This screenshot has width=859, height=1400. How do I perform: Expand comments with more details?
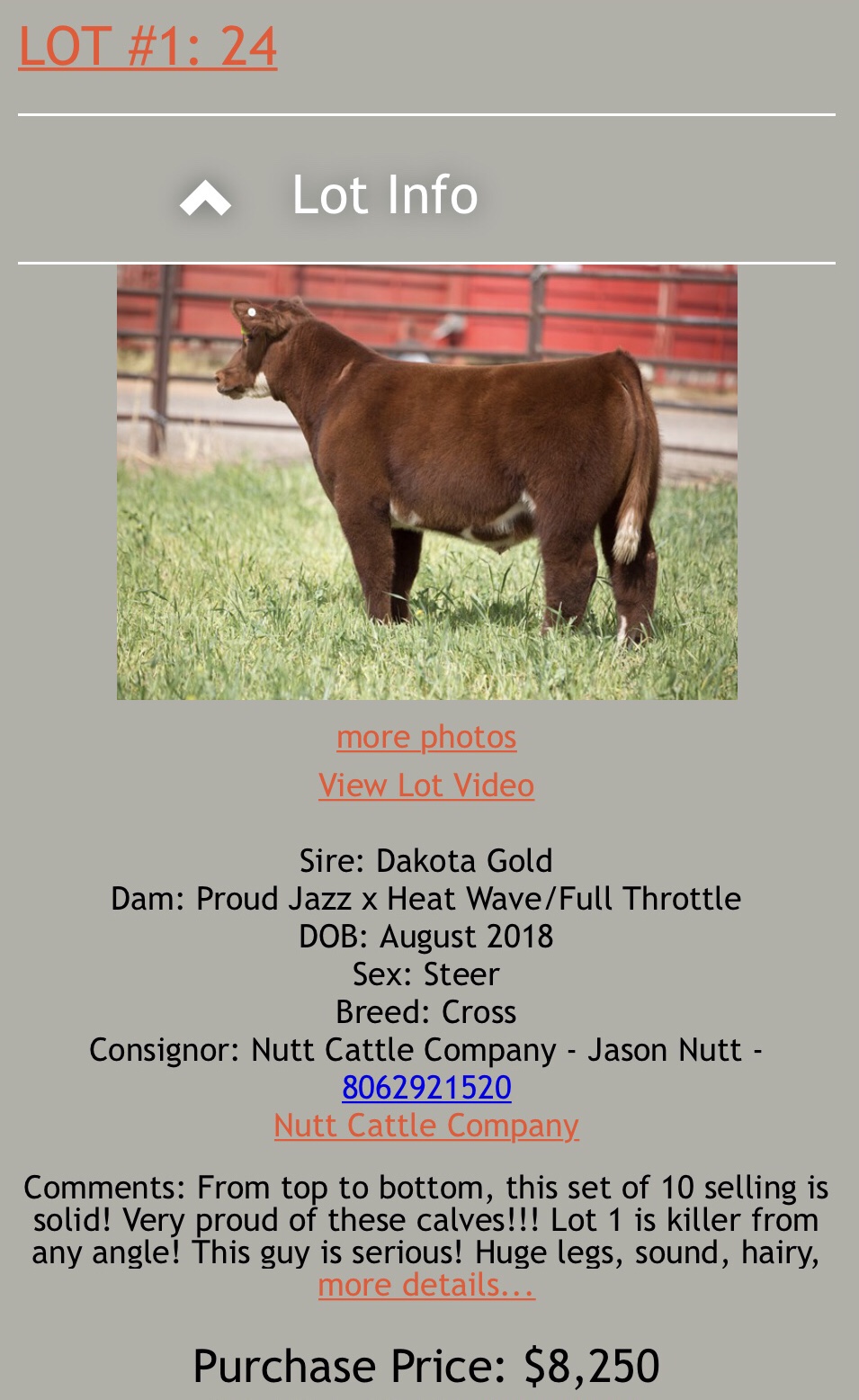(426, 1286)
